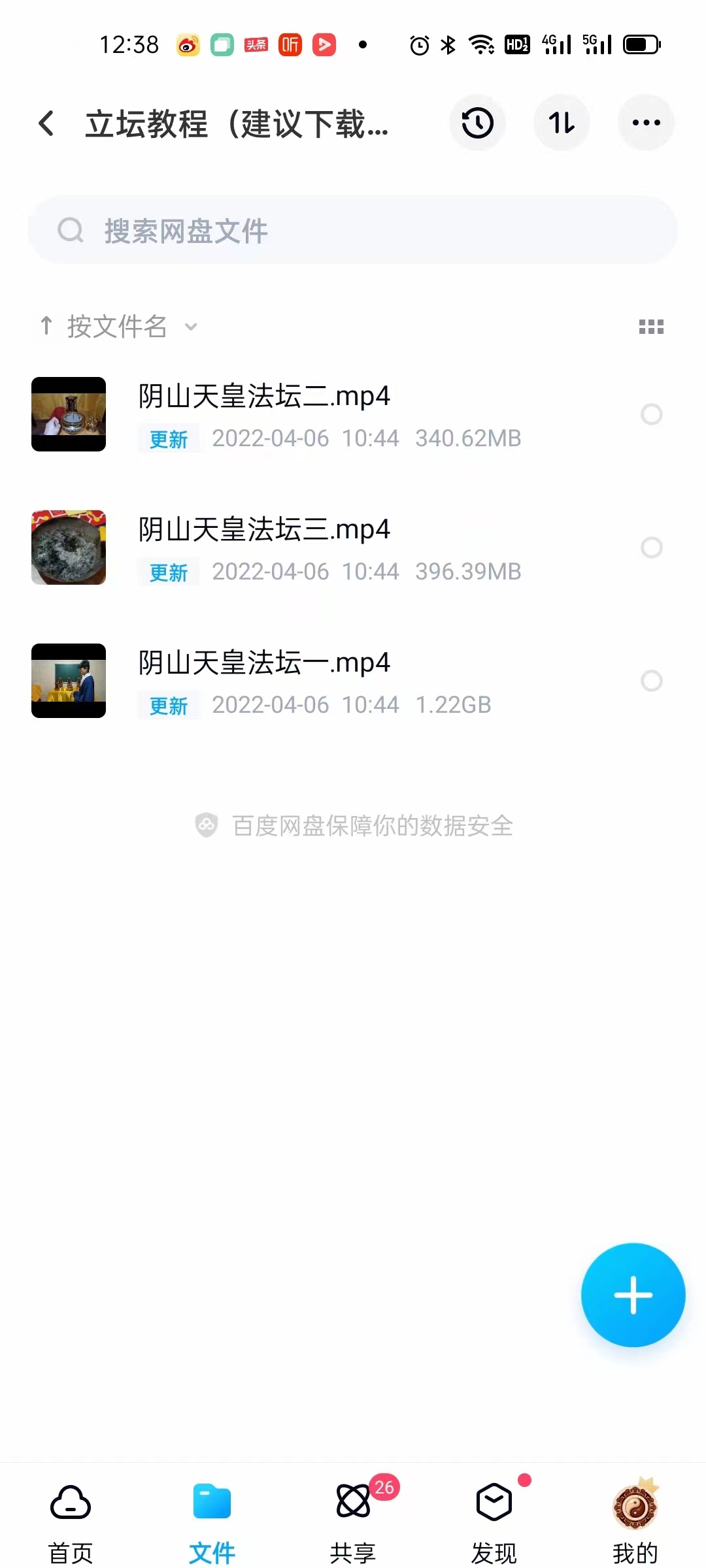Open the transfer history icon in the top bar

(x=477, y=122)
